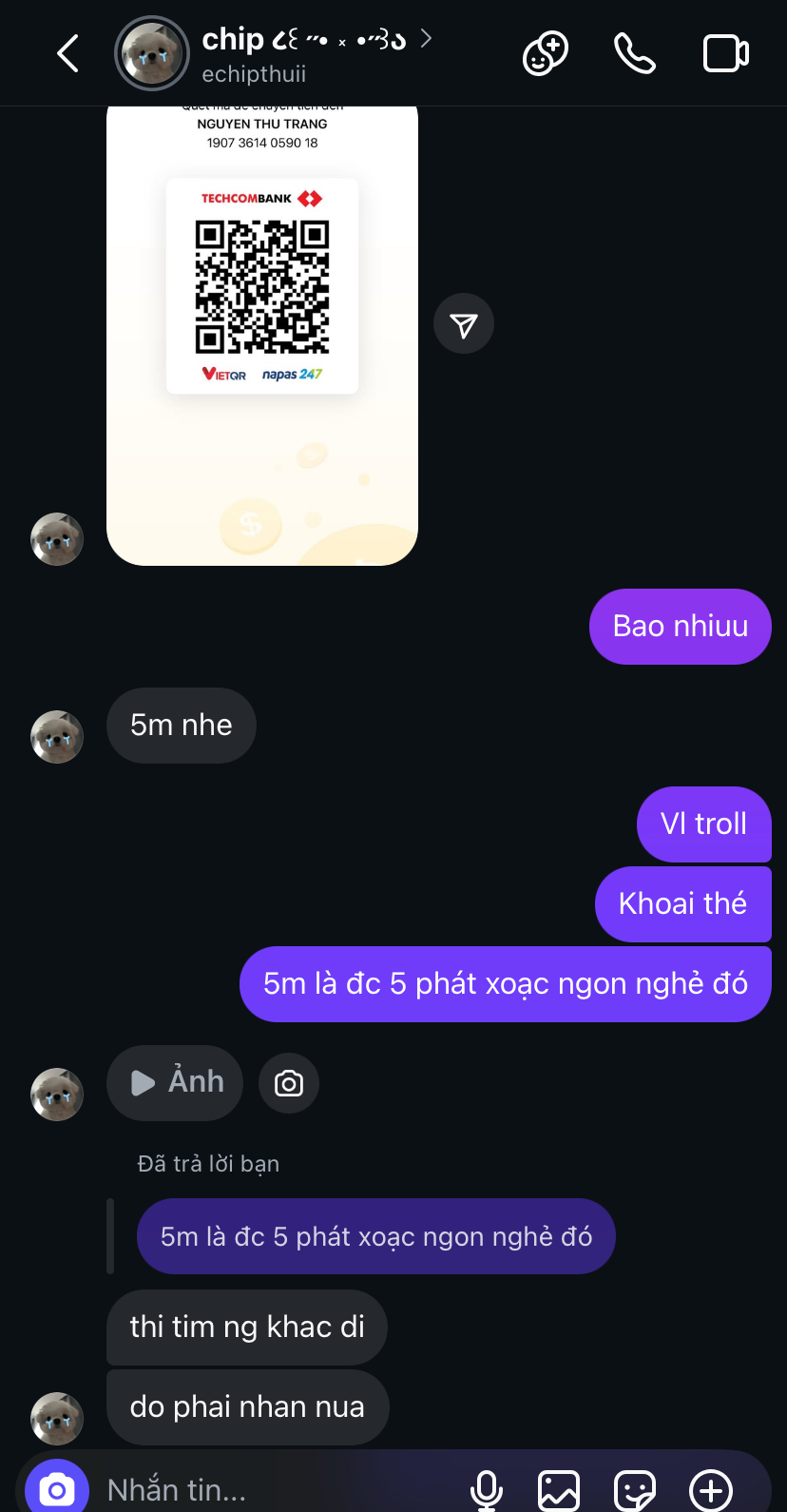Viewport: 787px width, 1512px height.
Task: Open the avatar sticker icon in the header
Action: (x=546, y=53)
